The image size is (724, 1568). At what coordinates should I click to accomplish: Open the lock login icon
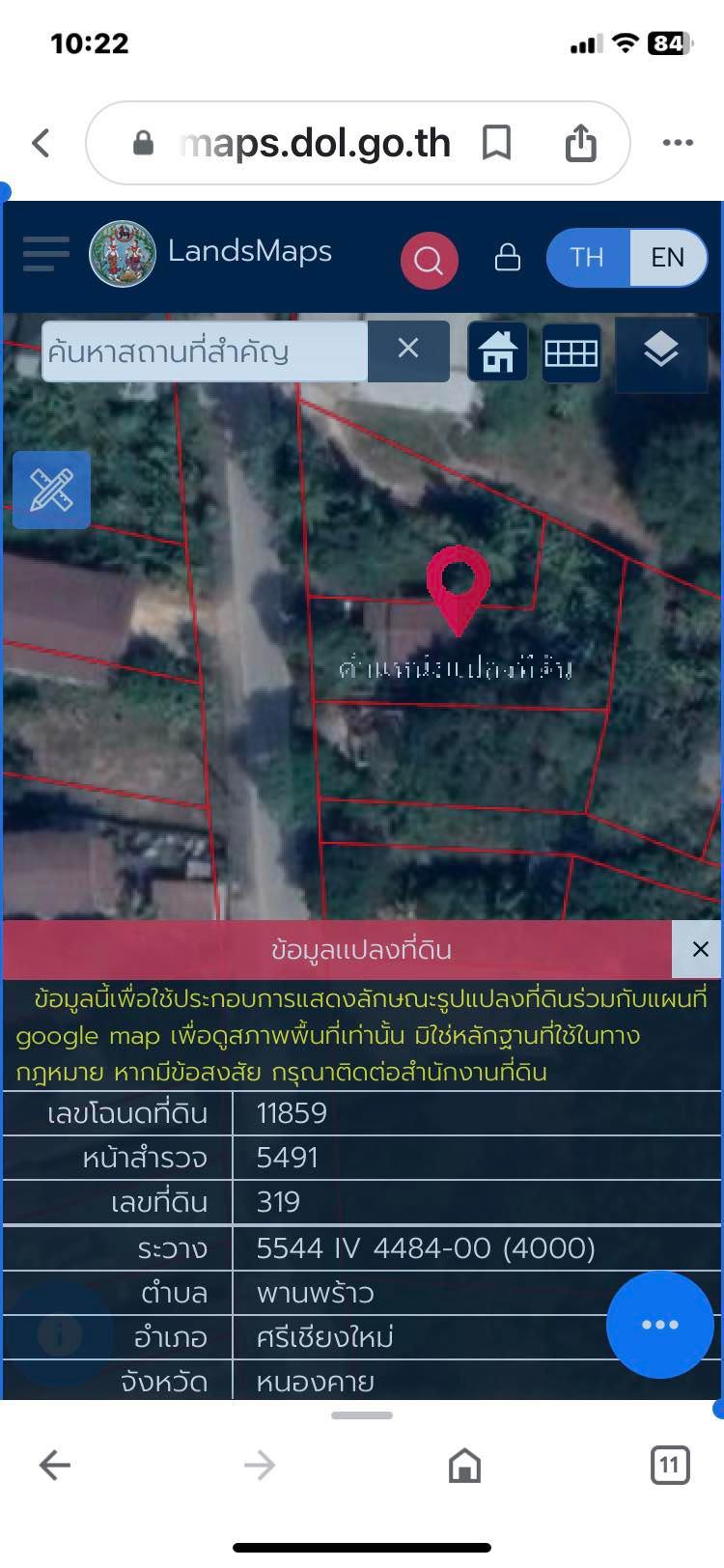pyautogui.click(x=508, y=257)
